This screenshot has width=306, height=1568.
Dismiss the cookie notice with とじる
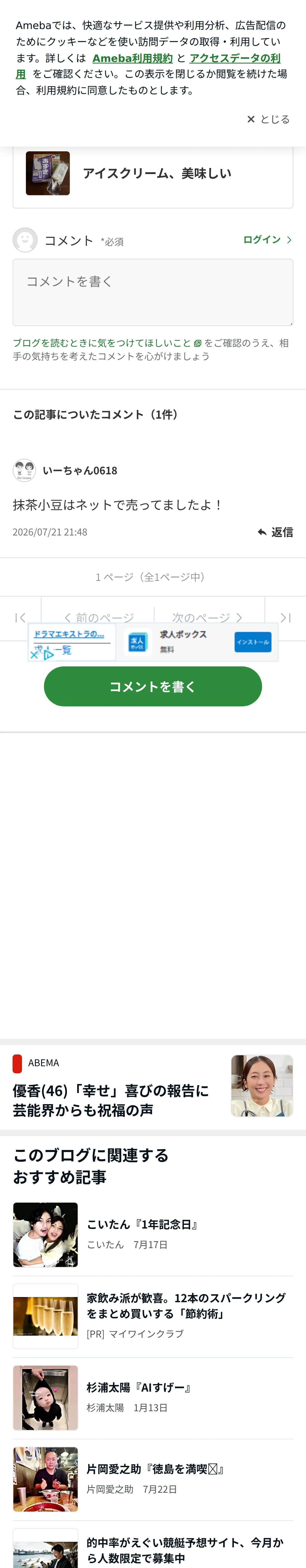point(268,119)
